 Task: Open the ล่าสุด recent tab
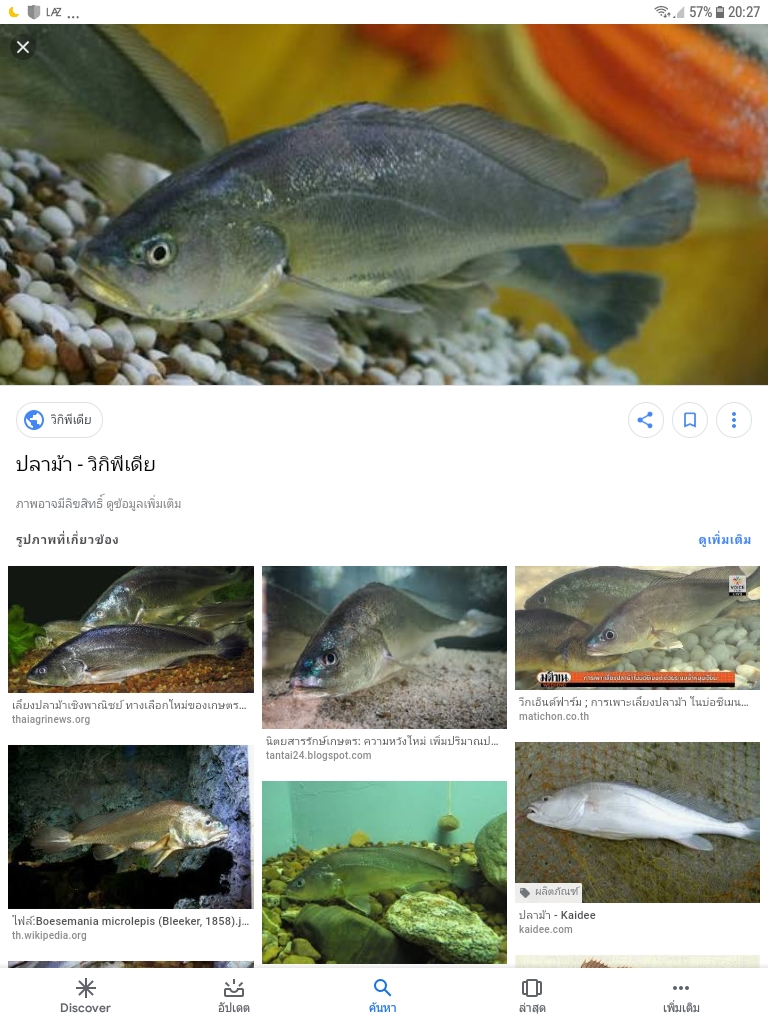click(532, 995)
